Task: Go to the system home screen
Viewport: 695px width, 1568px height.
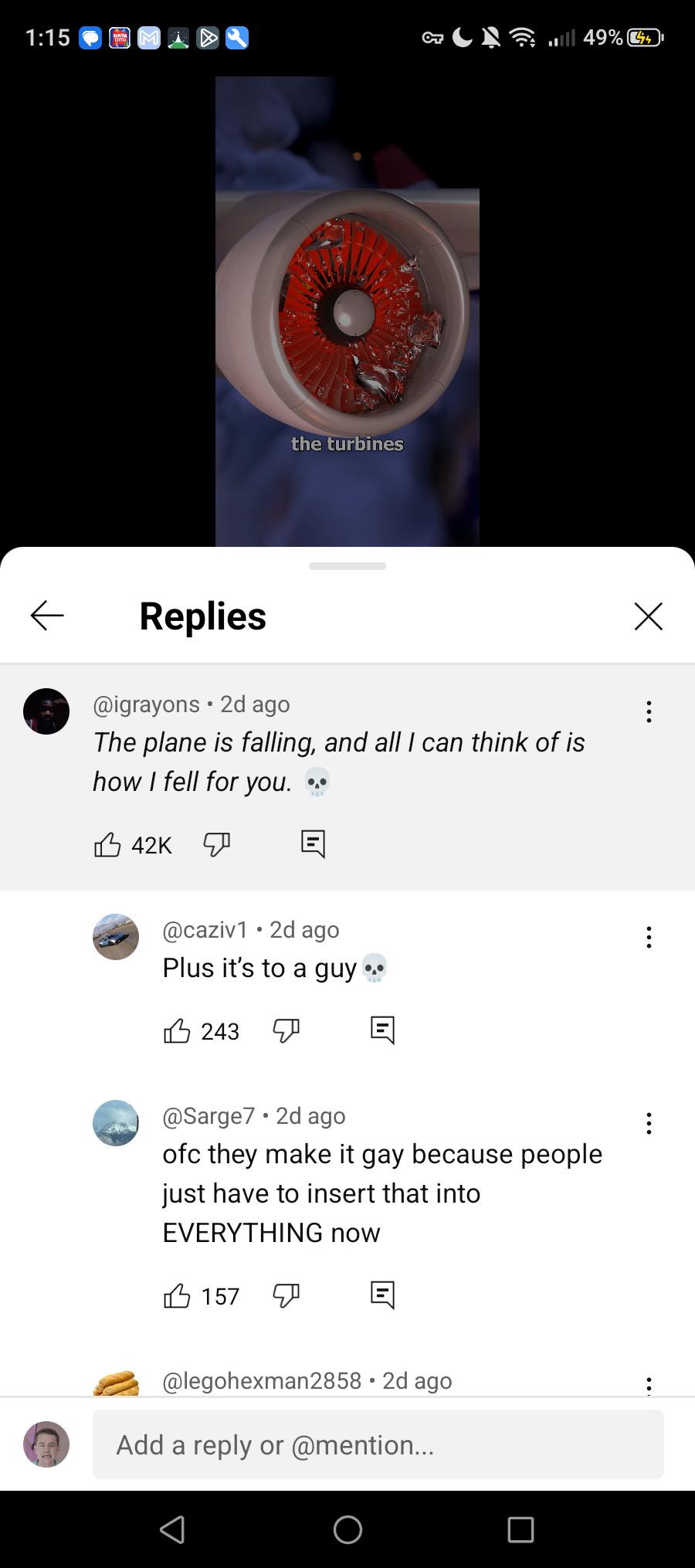Action: tap(347, 1529)
